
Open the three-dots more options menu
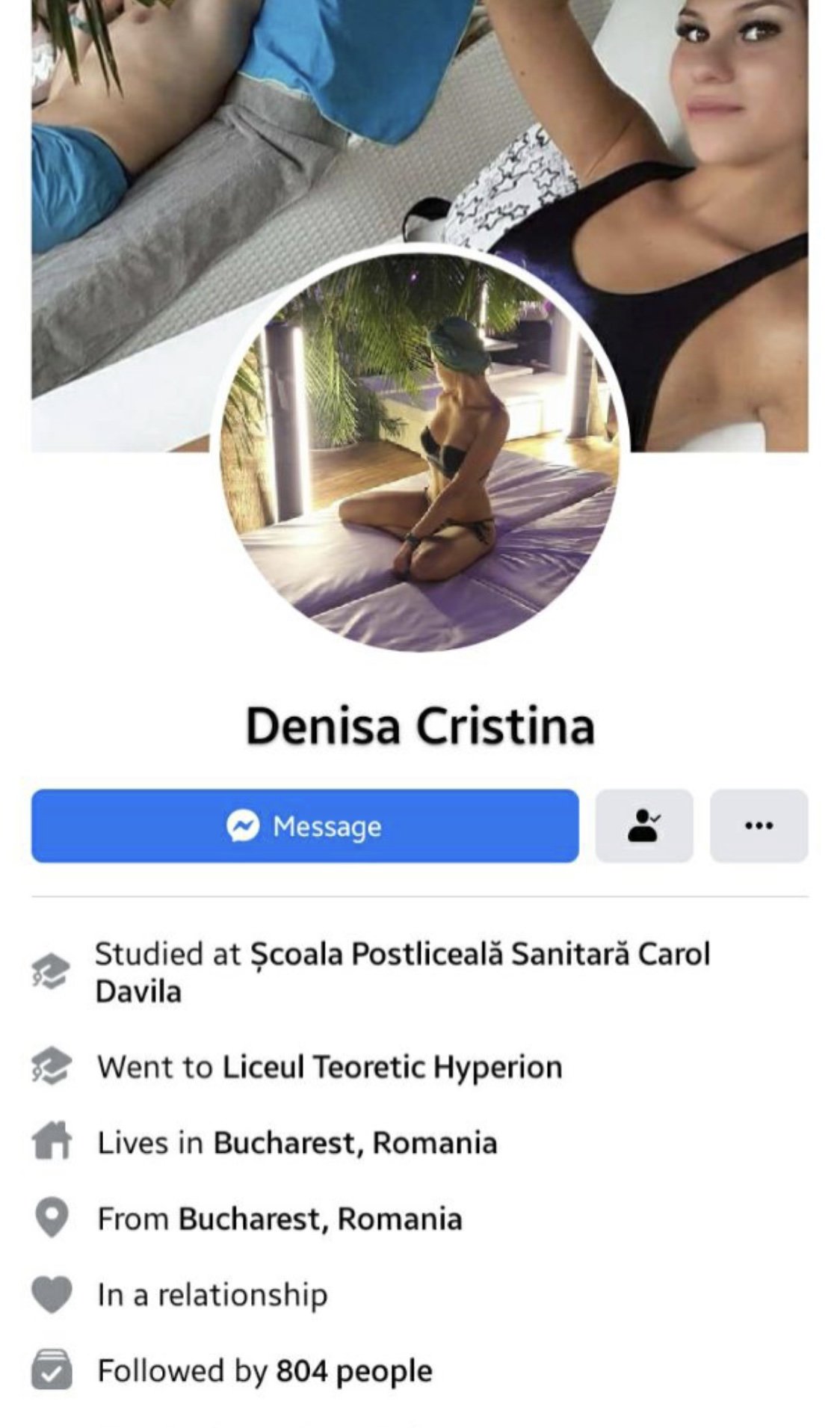coord(759,825)
